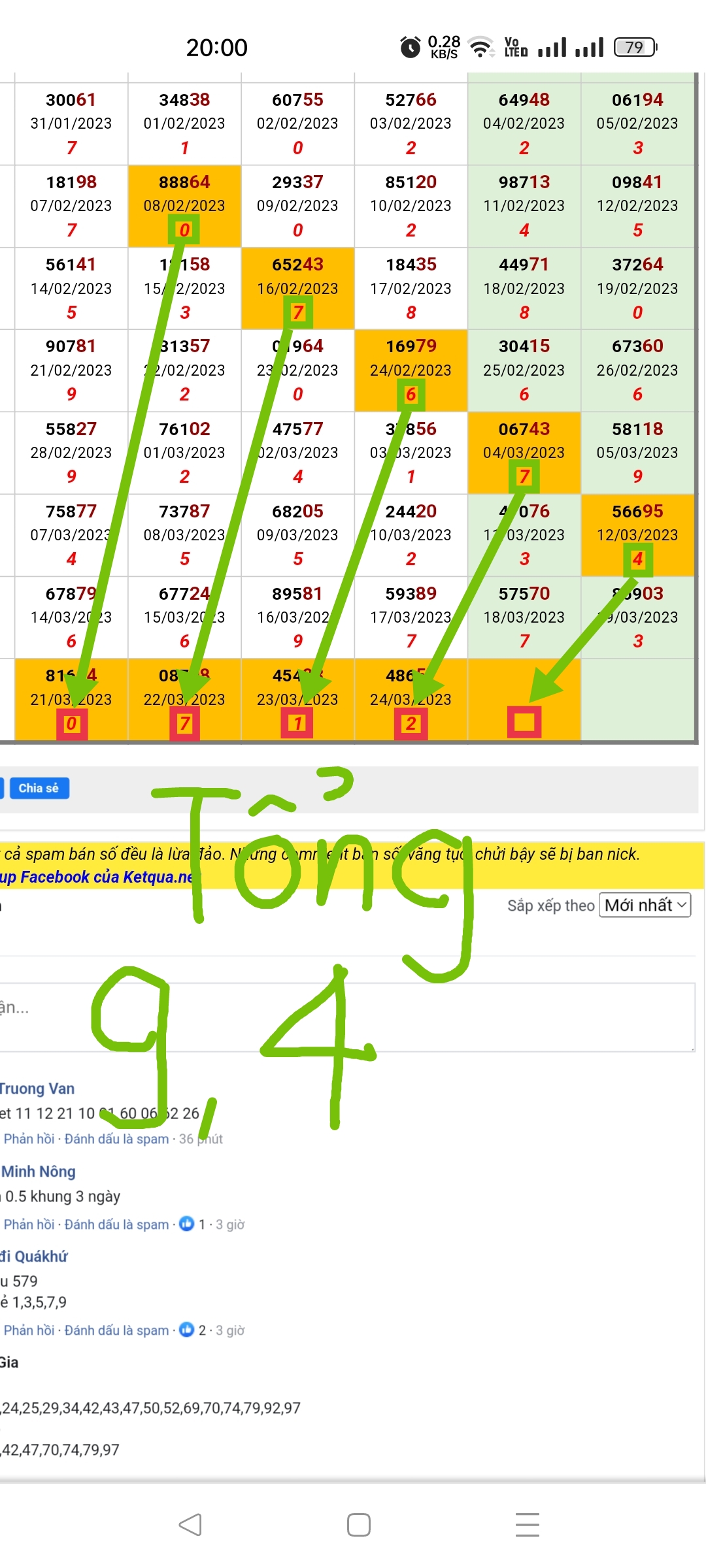The image size is (706, 1568).
Task: Reply to Quákhứ's comment
Action: (29, 1330)
